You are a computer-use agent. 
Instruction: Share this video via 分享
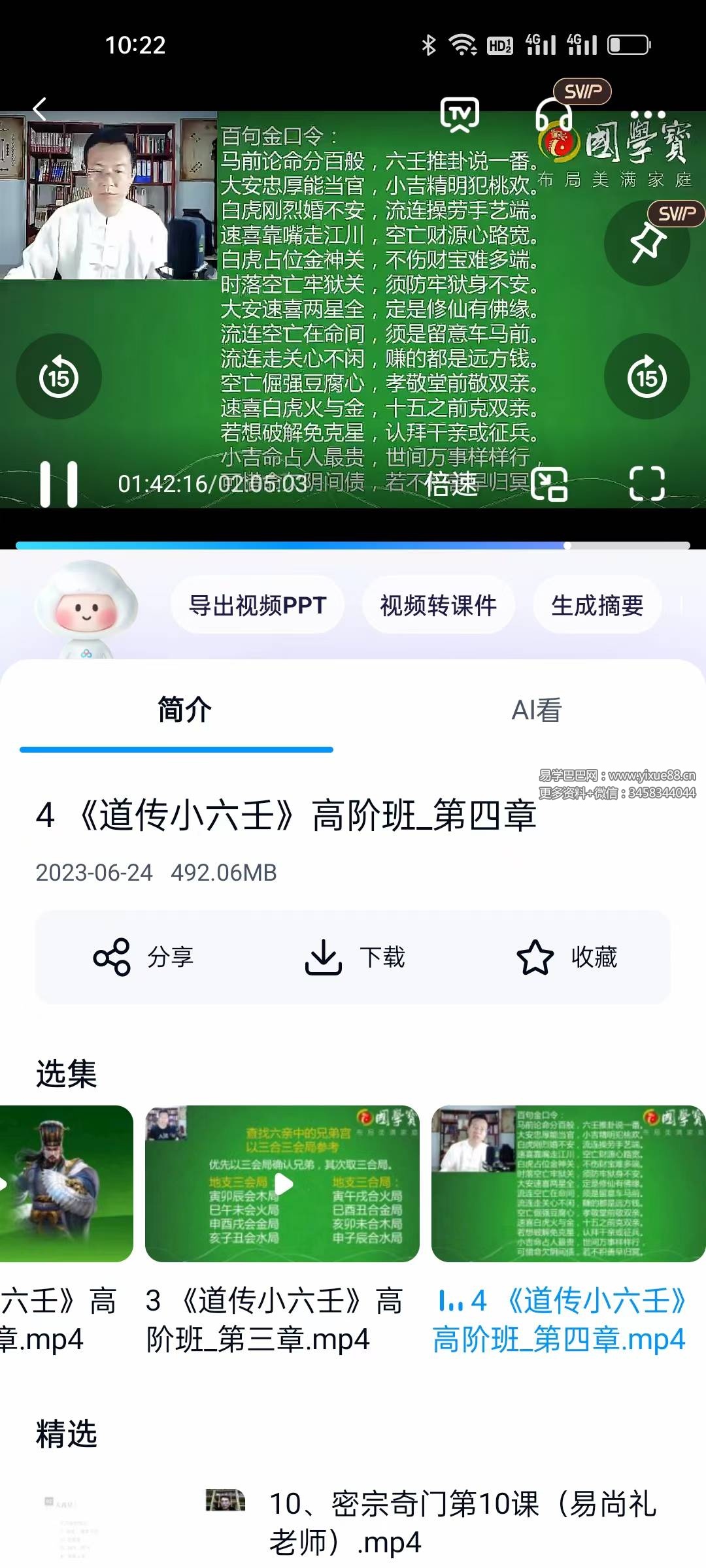(144, 957)
